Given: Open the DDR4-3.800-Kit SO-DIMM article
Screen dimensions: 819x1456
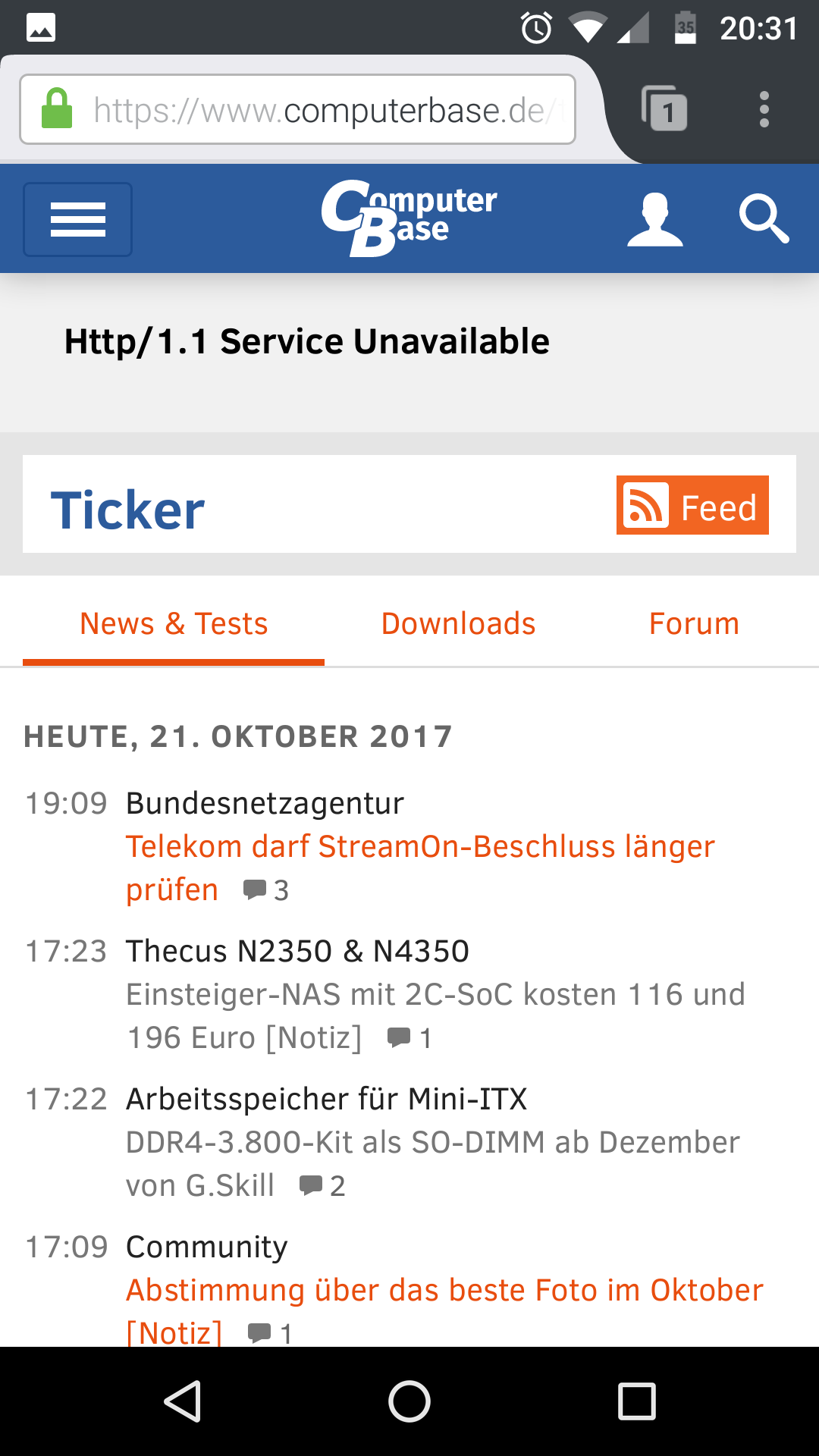Looking at the screenshot, I should click(432, 1143).
